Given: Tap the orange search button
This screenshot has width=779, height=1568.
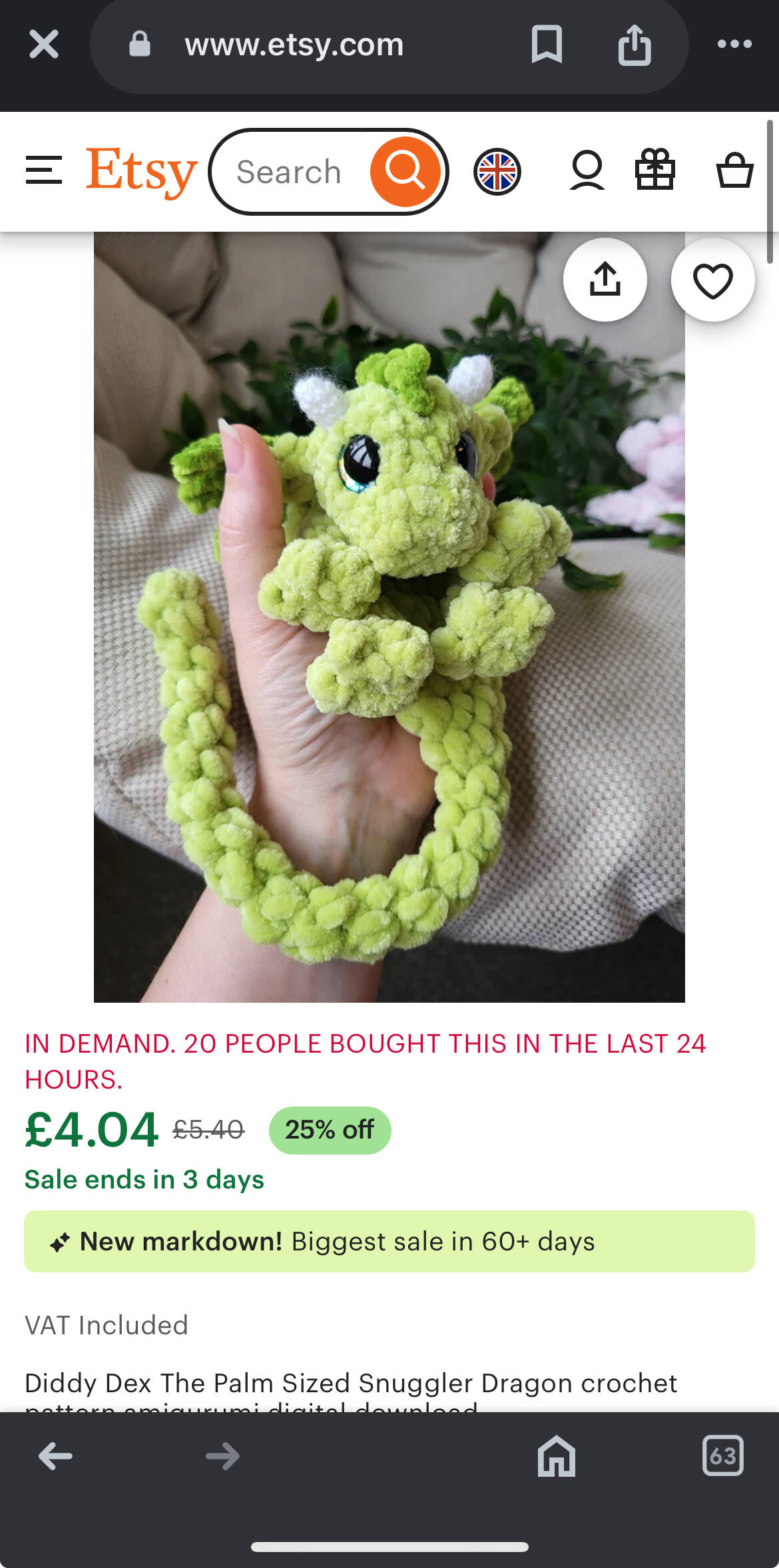Looking at the screenshot, I should click(x=405, y=172).
